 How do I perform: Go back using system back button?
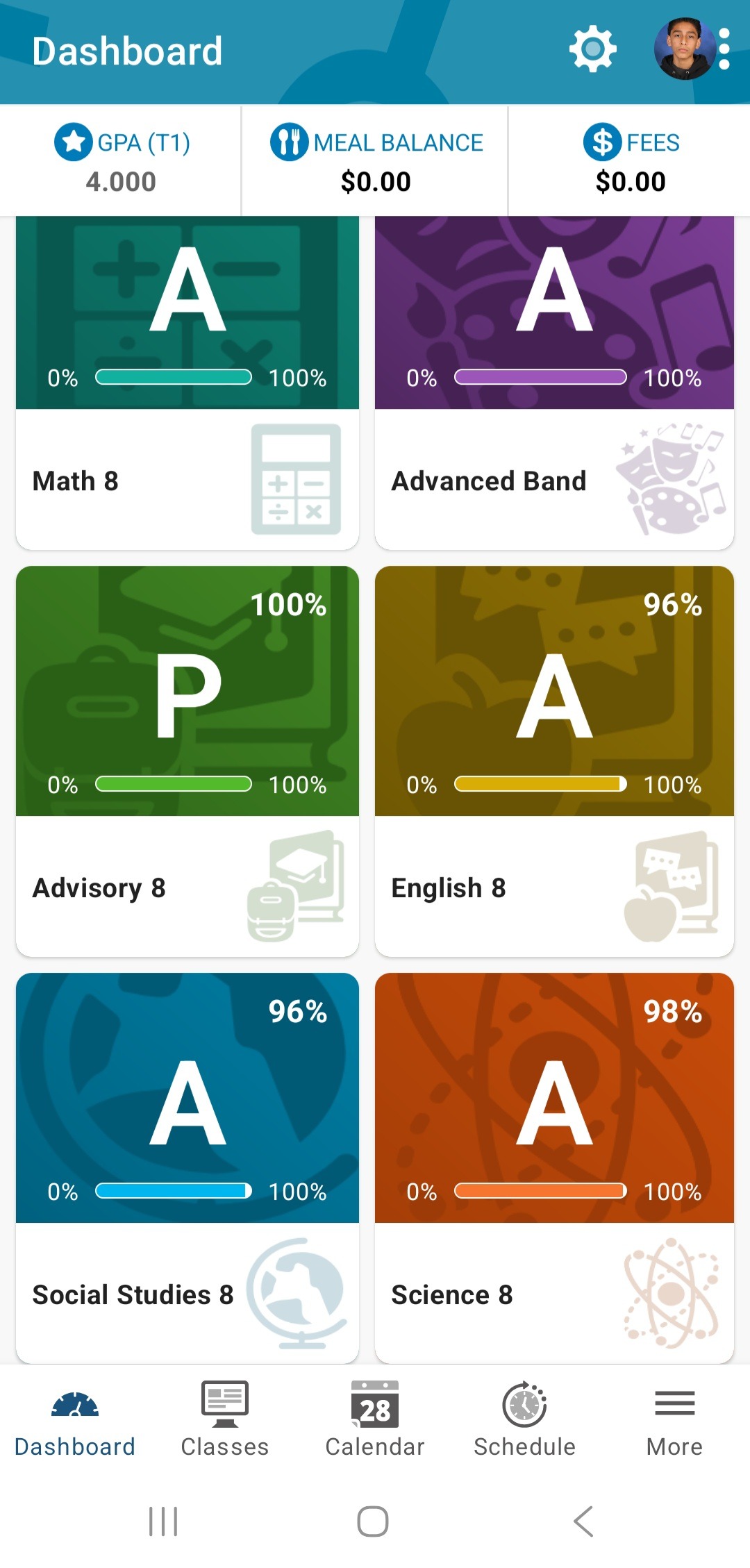583,1521
